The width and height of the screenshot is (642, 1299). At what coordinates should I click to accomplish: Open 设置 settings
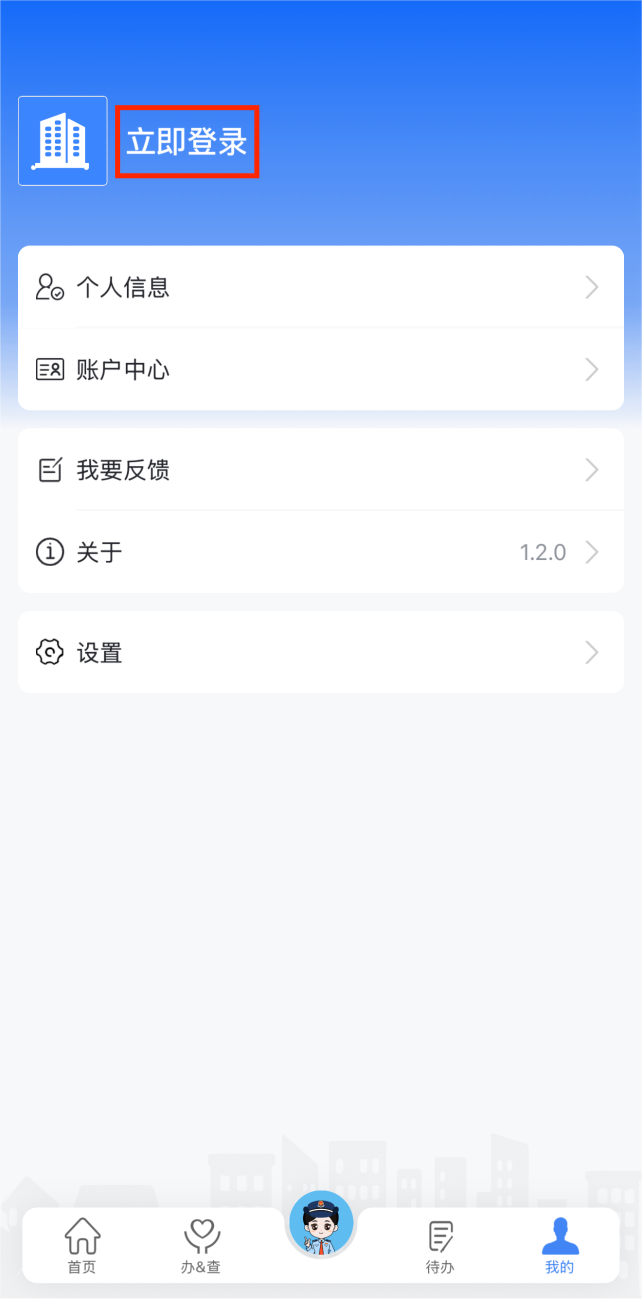click(x=320, y=653)
